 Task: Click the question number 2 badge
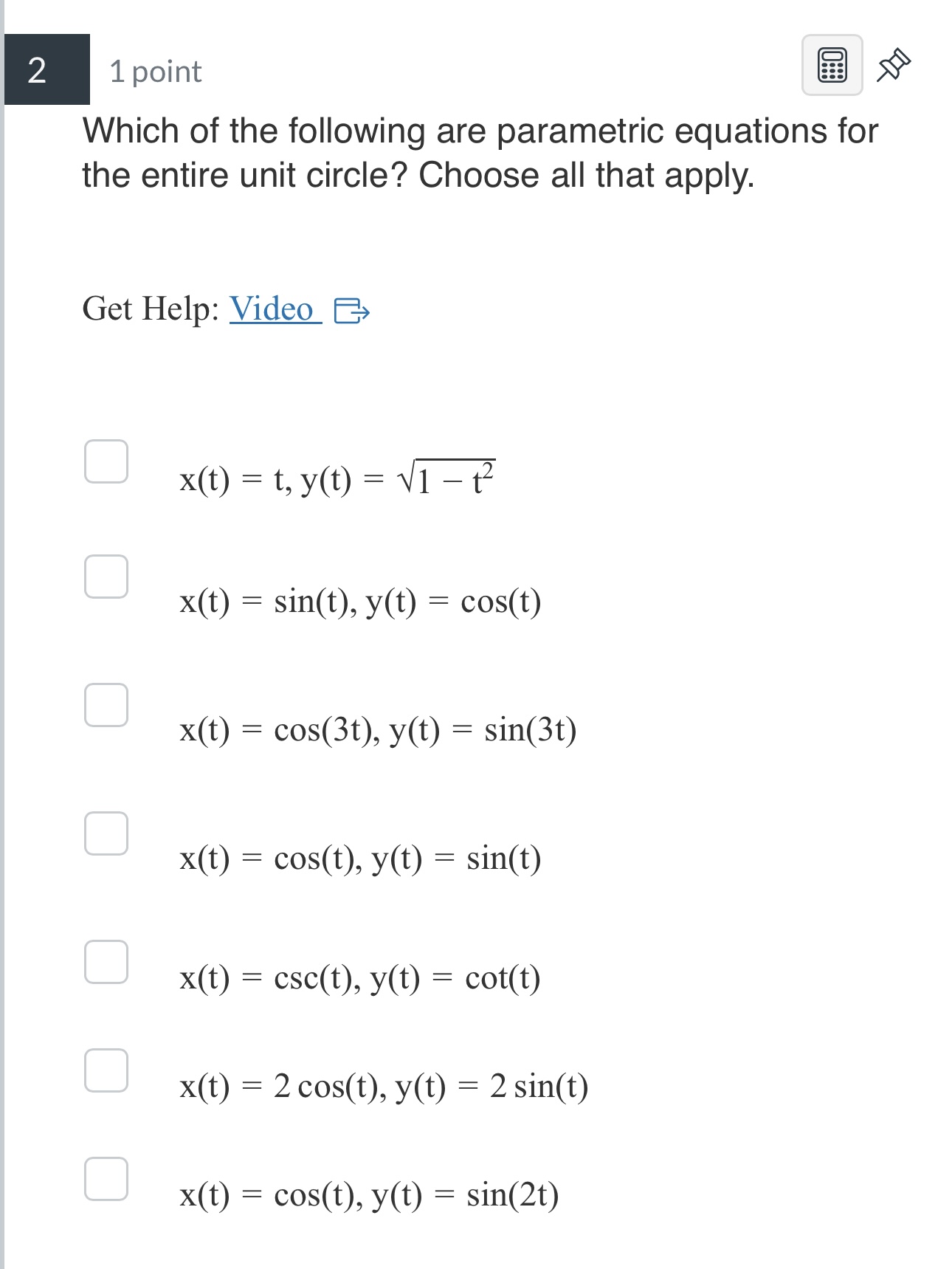[38, 71]
